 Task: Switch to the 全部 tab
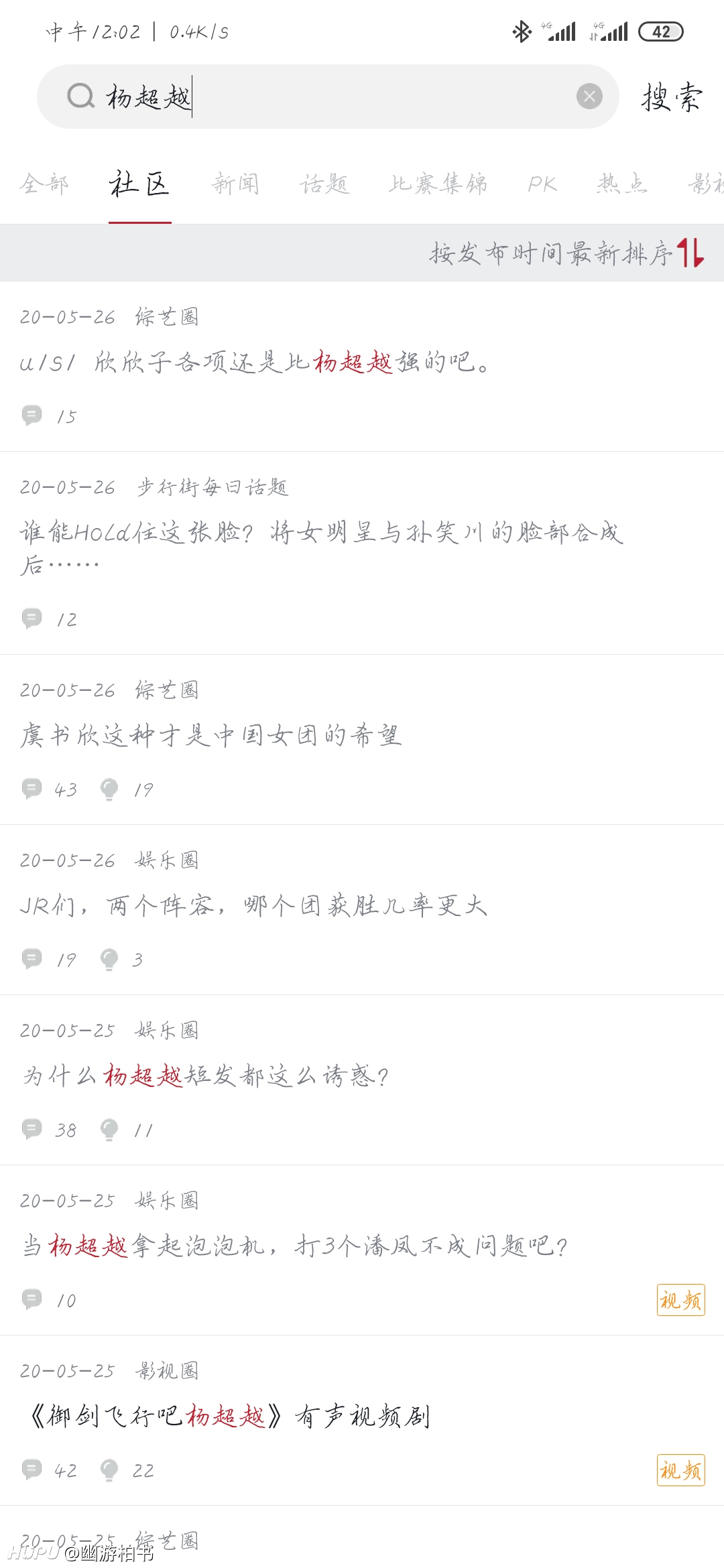click(44, 183)
